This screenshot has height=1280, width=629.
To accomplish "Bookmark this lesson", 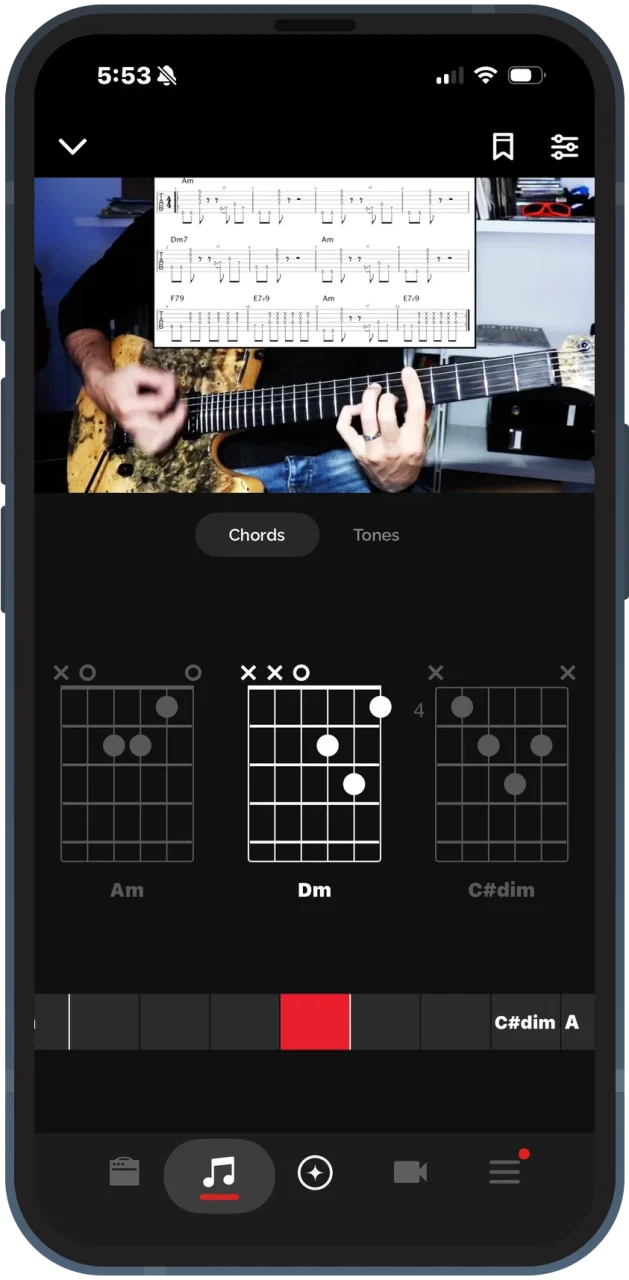I will [503, 147].
